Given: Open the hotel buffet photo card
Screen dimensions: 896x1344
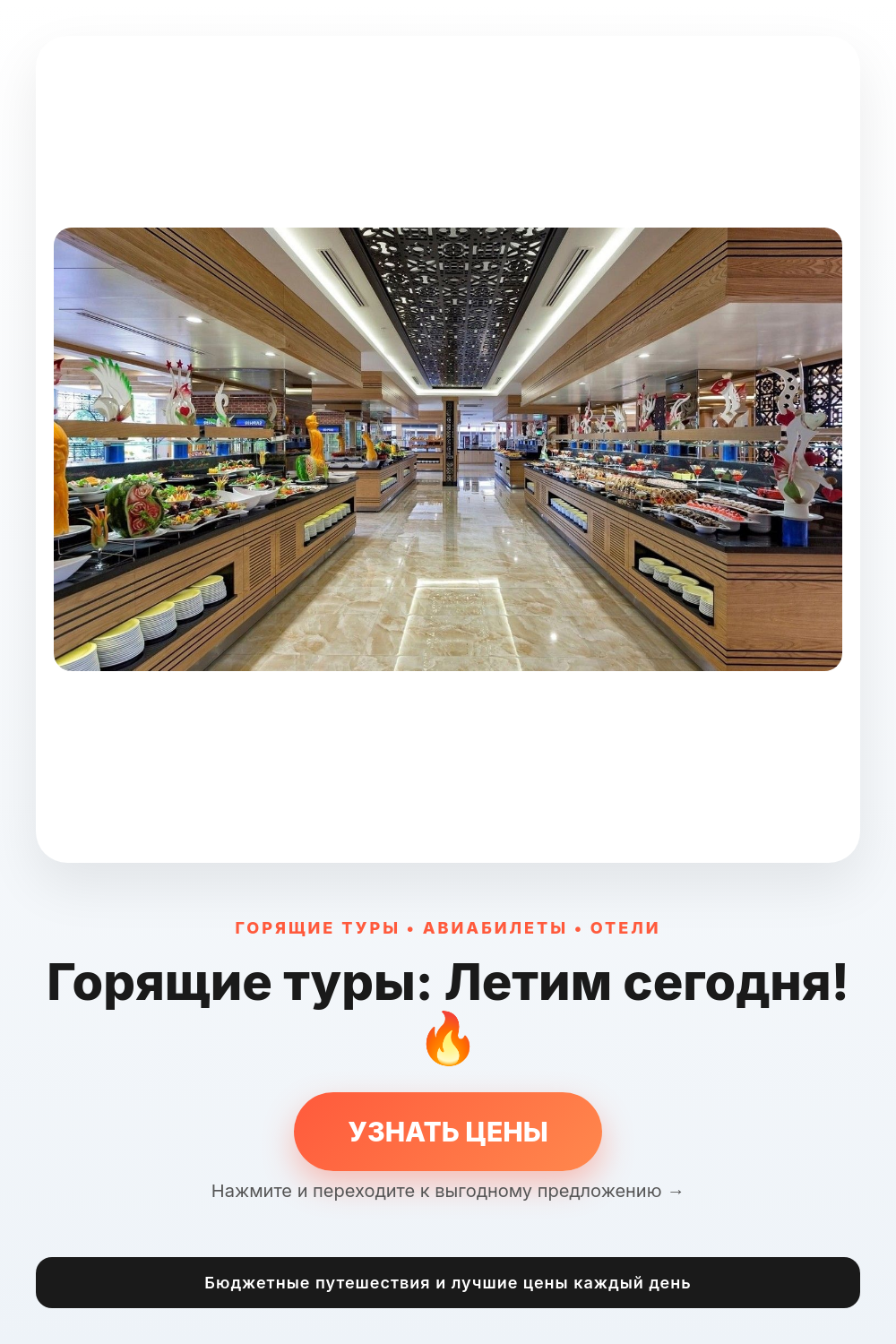Looking at the screenshot, I should point(448,449).
